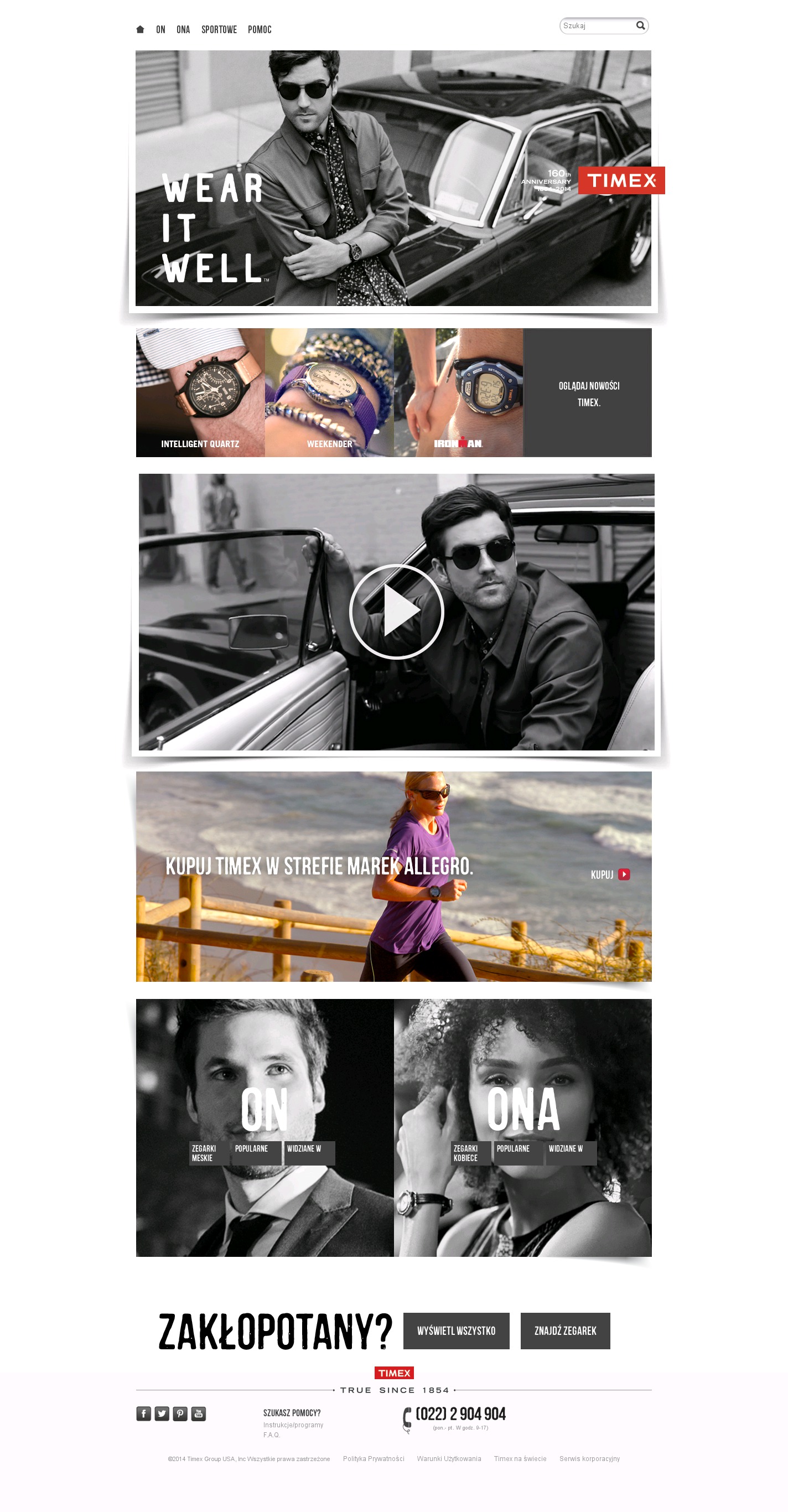Open the Instrukcje/programy help link
The height and width of the screenshot is (1512, 788).
(x=293, y=1425)
